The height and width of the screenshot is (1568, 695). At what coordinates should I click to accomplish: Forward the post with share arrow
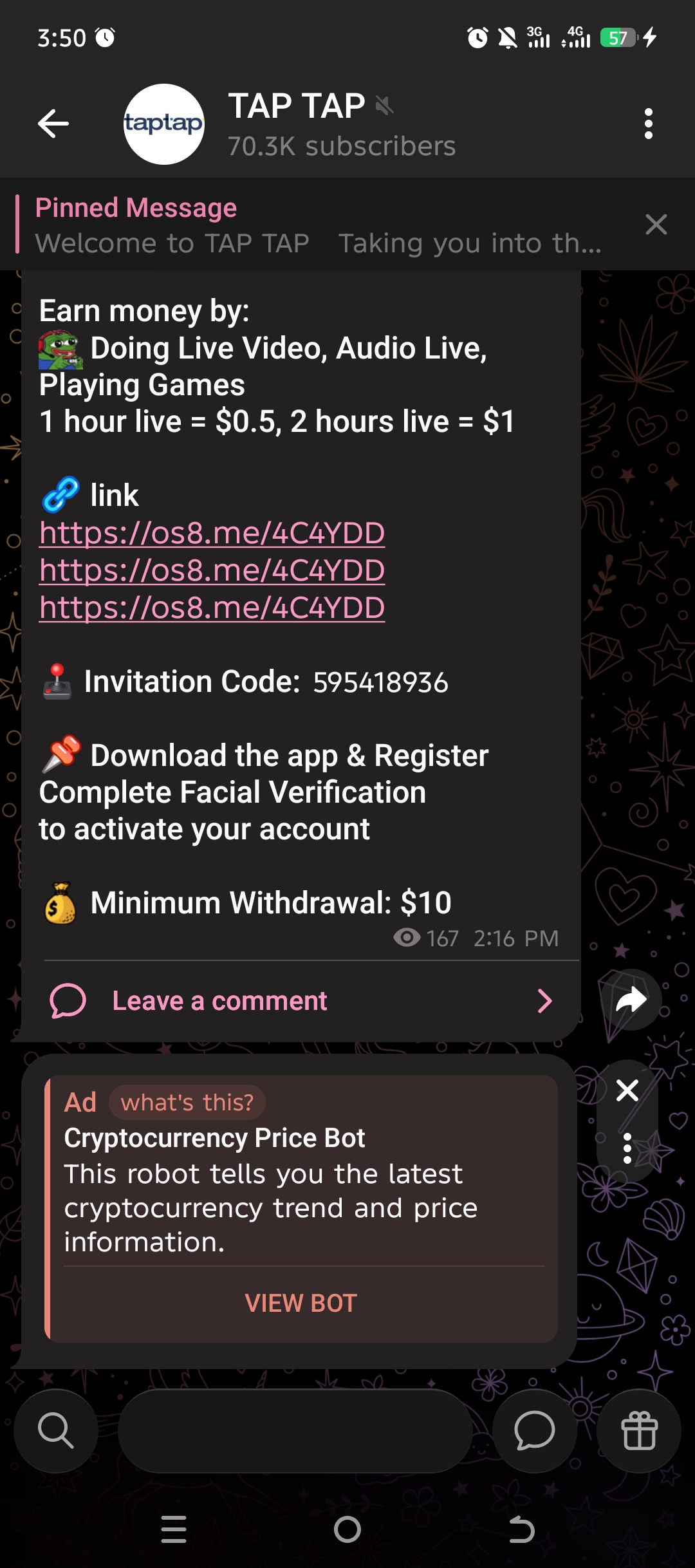click(x=630, y=1000)
